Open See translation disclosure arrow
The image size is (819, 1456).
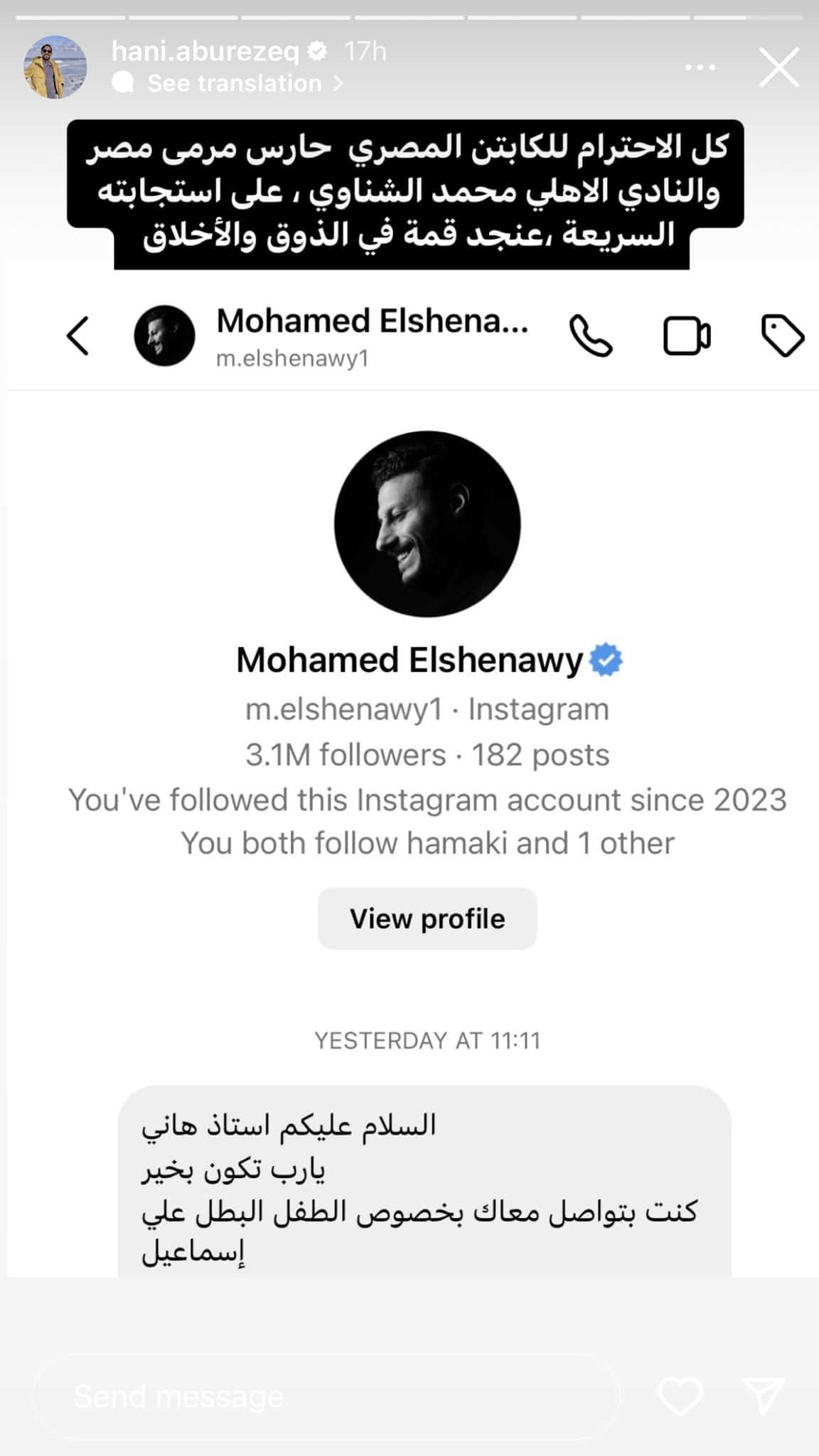(x=337, y=82)
